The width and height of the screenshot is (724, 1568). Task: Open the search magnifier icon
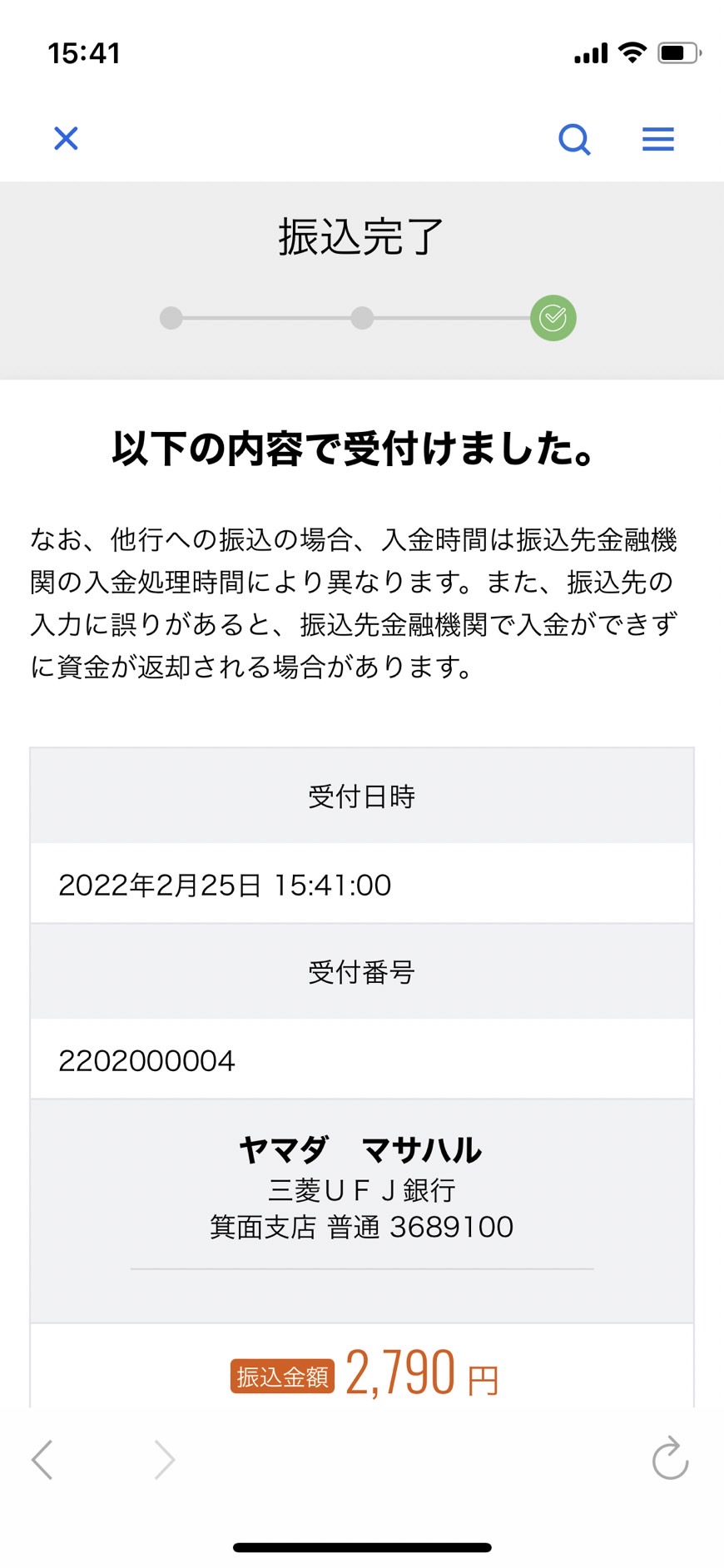click(x=574, y=139)
